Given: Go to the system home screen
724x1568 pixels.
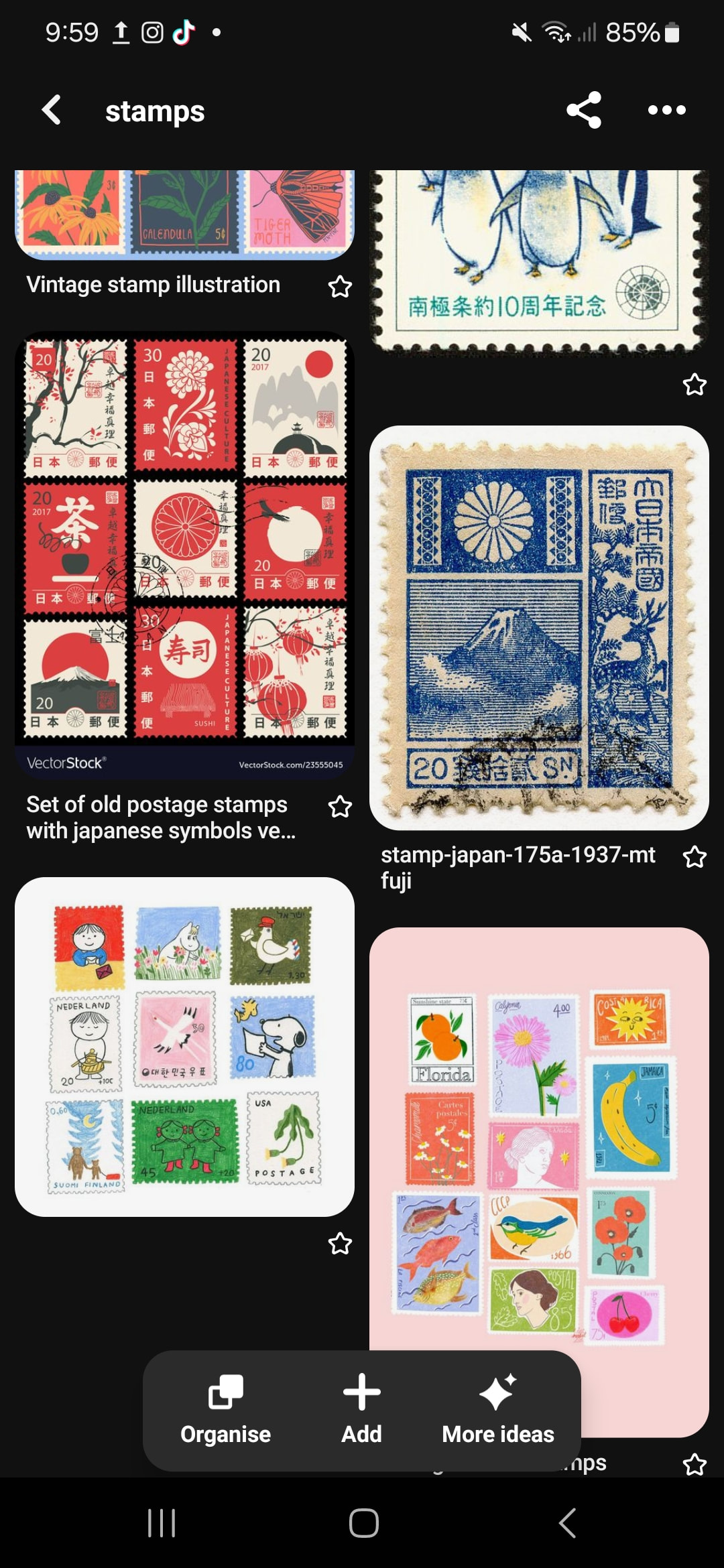Looking at the screenshot, I should pos(363,1523).
